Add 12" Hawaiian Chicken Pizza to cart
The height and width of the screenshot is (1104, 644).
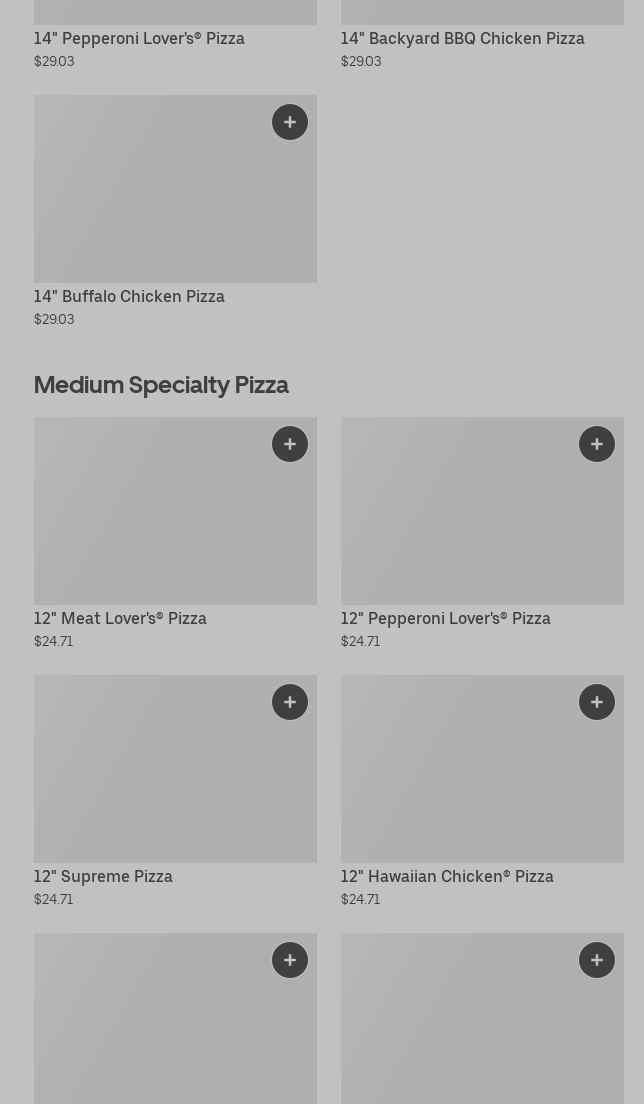pos(597,702)
